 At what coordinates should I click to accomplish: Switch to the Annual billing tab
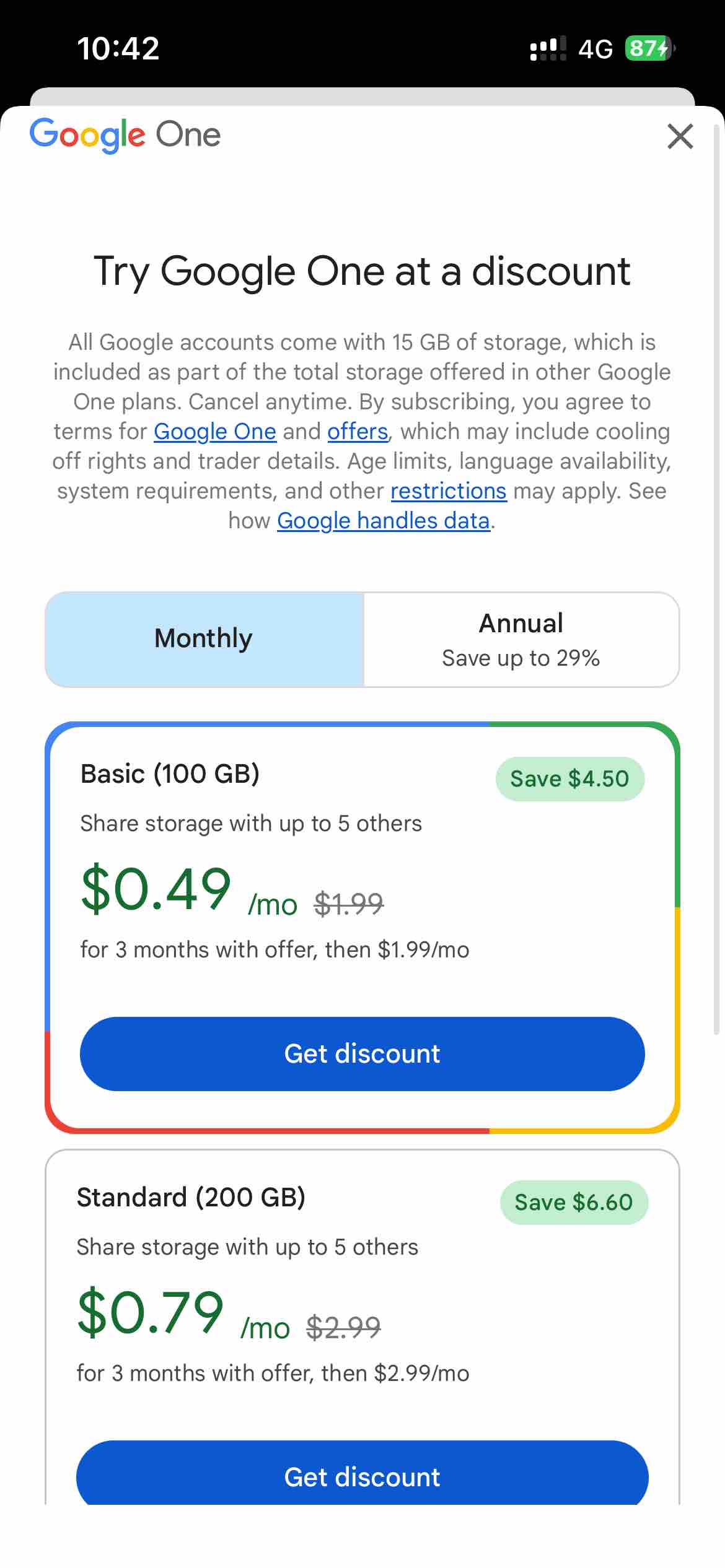point(521,638)
